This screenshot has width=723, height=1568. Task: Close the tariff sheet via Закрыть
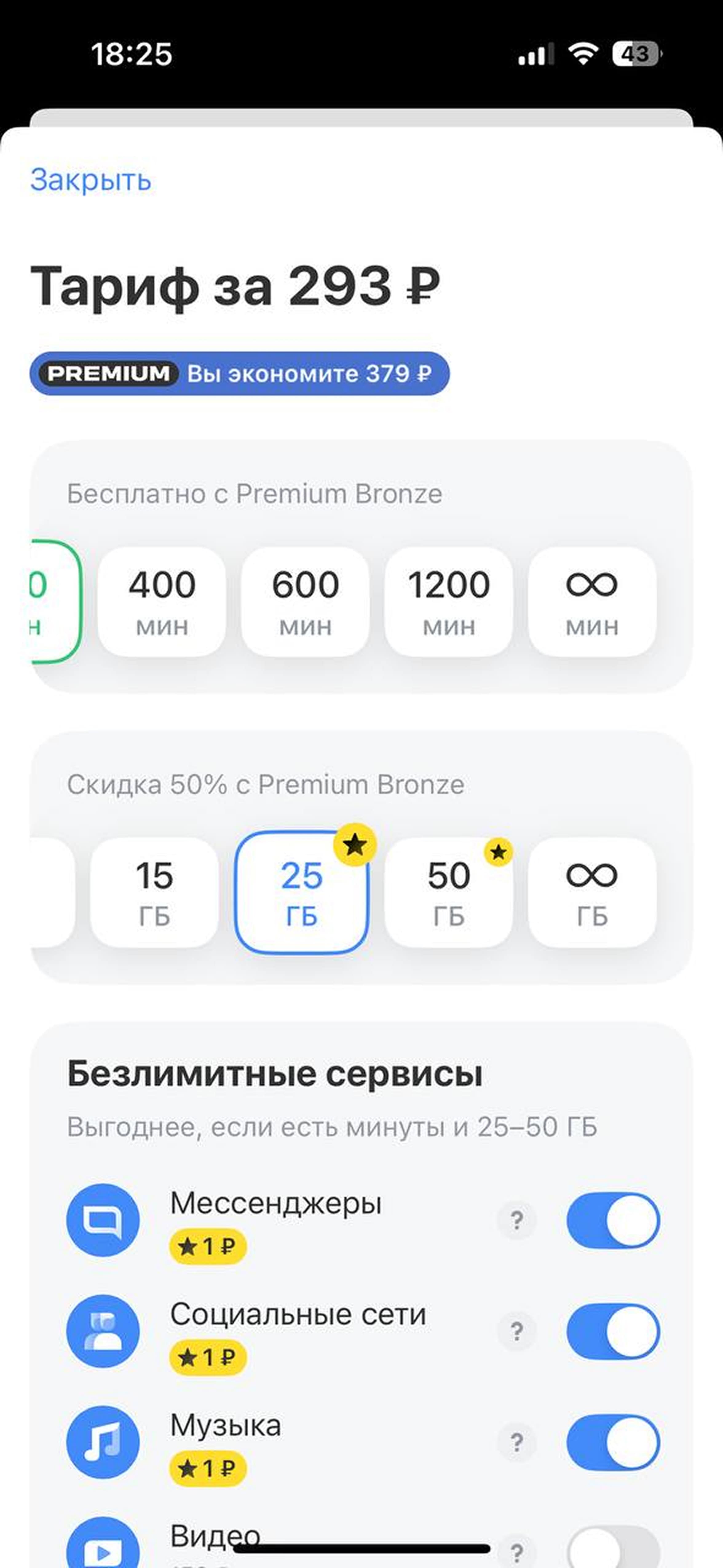pyautogui.click(x=91, y=180)
